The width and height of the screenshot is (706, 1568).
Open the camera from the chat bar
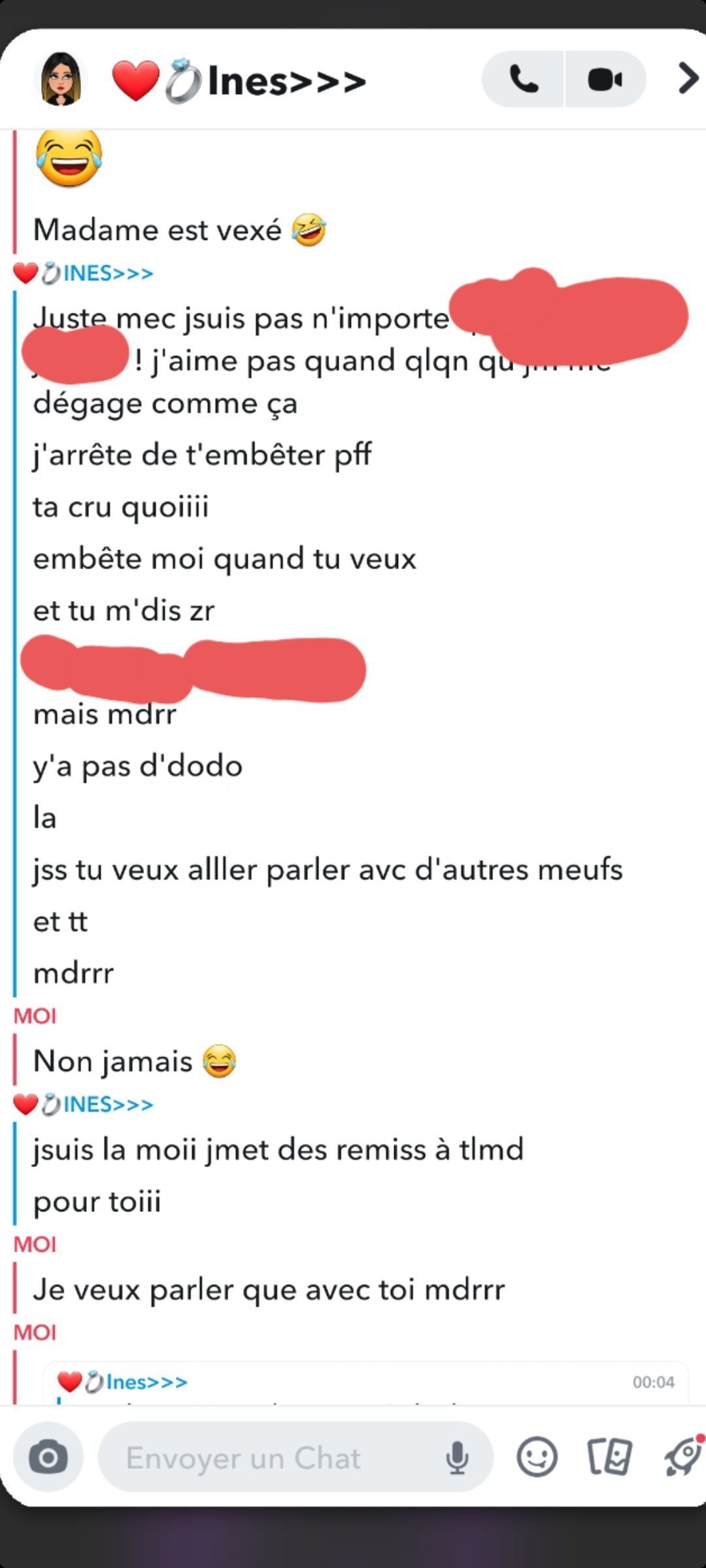48,1458
